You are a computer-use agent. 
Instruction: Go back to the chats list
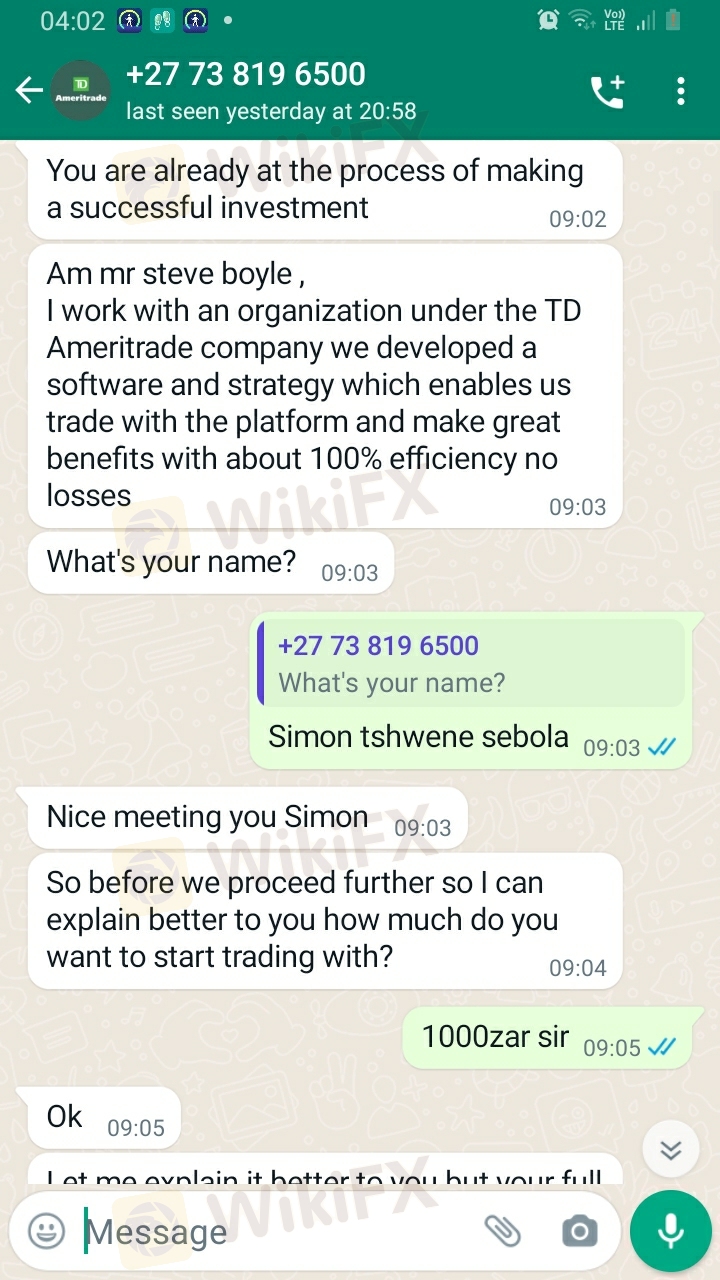tap(28, 91)
